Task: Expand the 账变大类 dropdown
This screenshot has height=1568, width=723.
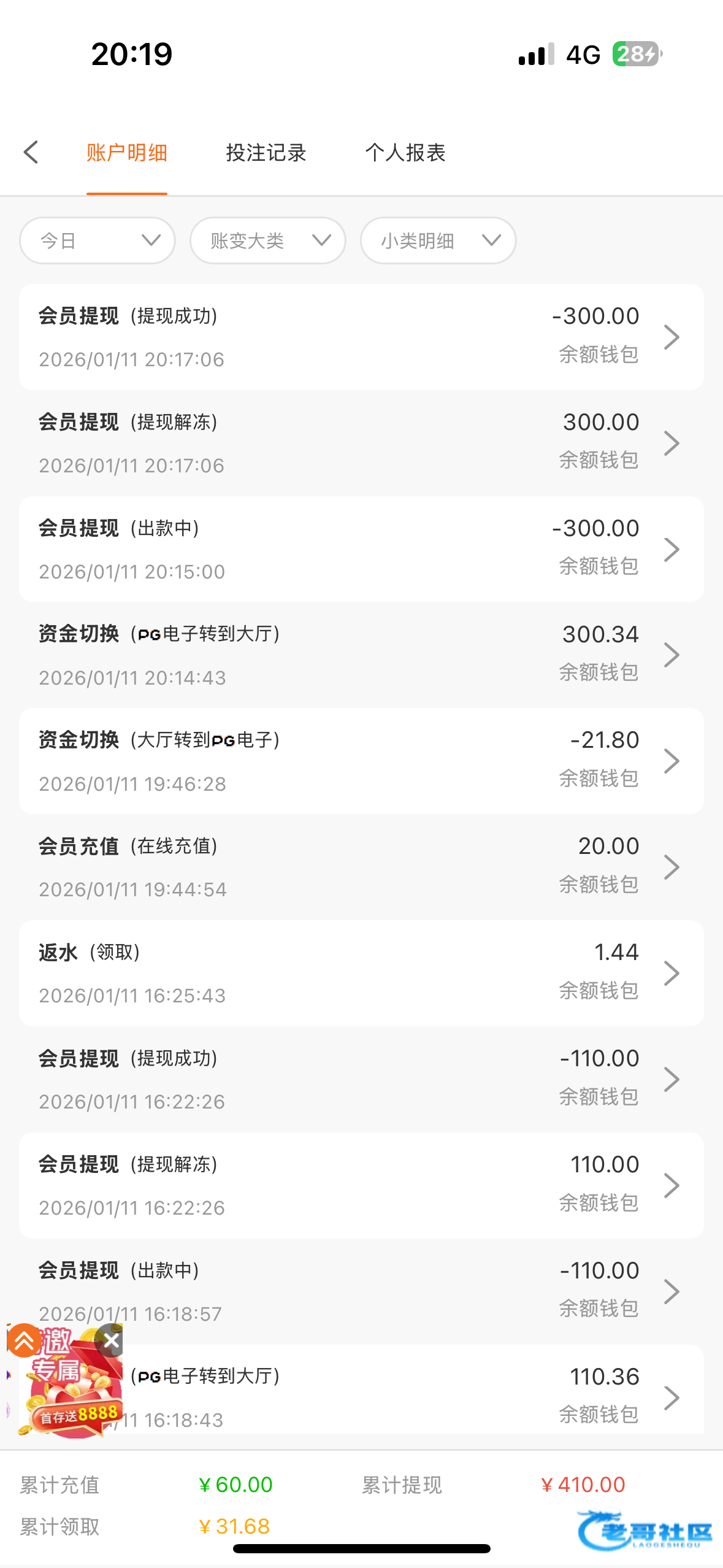Action: 268,240
